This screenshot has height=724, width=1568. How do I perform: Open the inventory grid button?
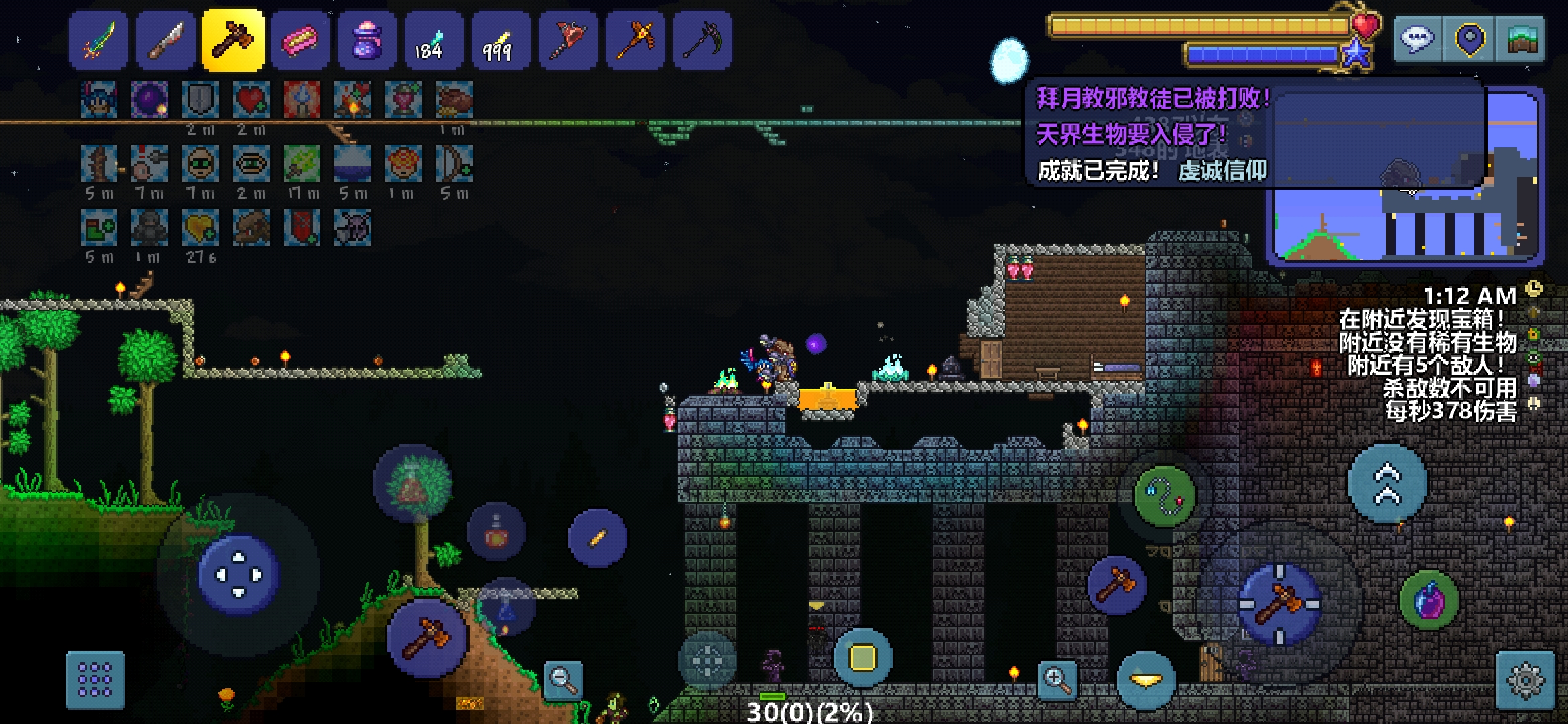tap(94, 680)
